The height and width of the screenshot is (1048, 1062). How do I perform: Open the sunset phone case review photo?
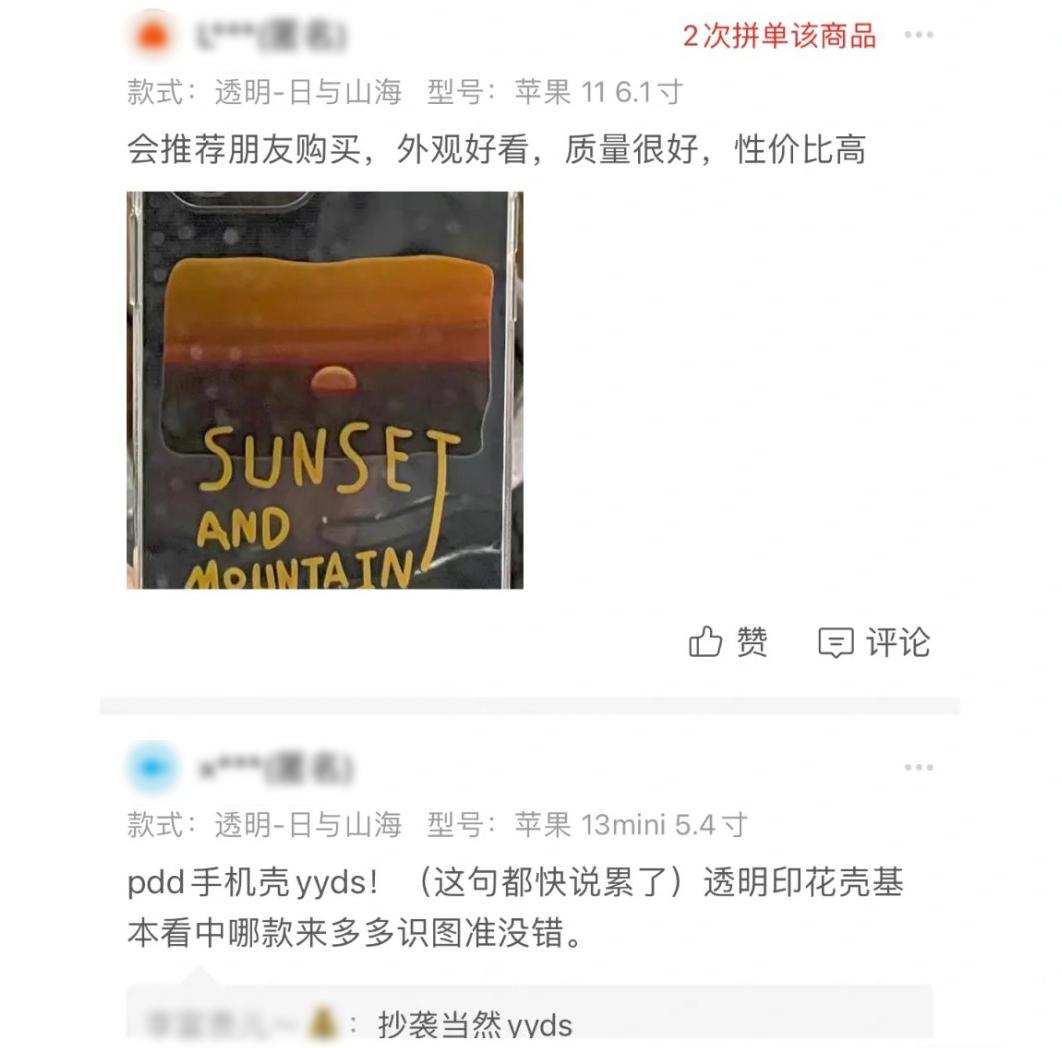click(x=324, y=390)
